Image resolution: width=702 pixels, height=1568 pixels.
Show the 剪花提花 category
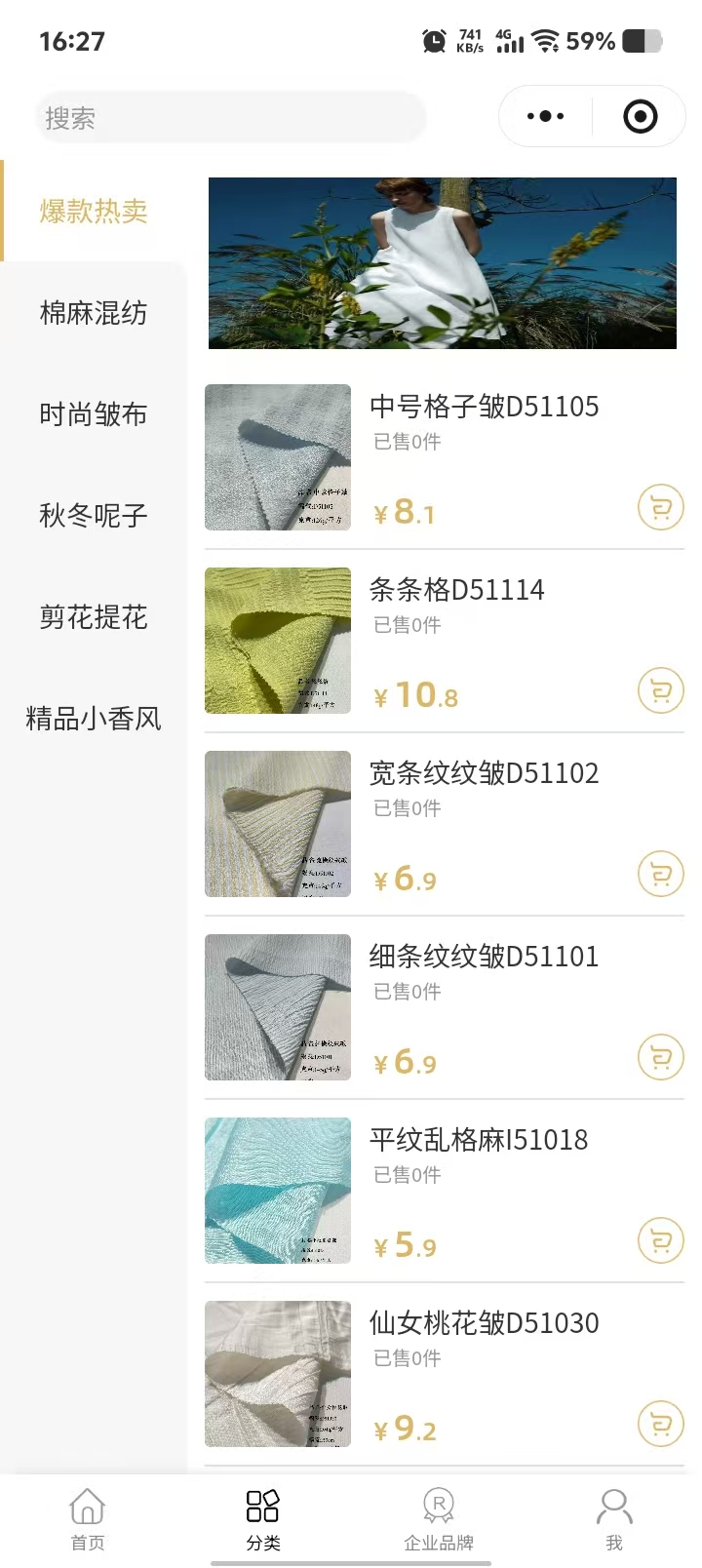point(94,617)
